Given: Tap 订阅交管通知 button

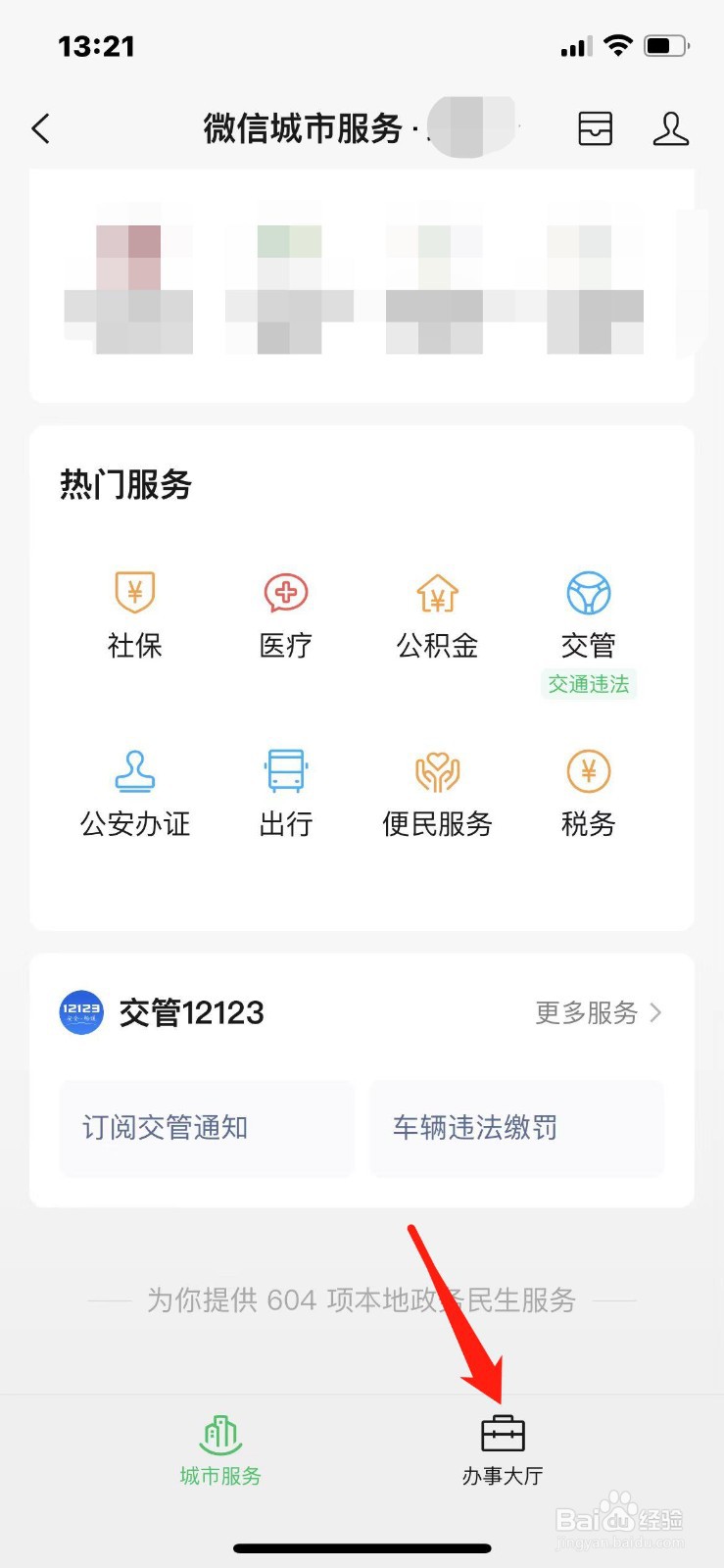Looking at the screenshot, I should pyautogui.click(x=207, y=1128).
